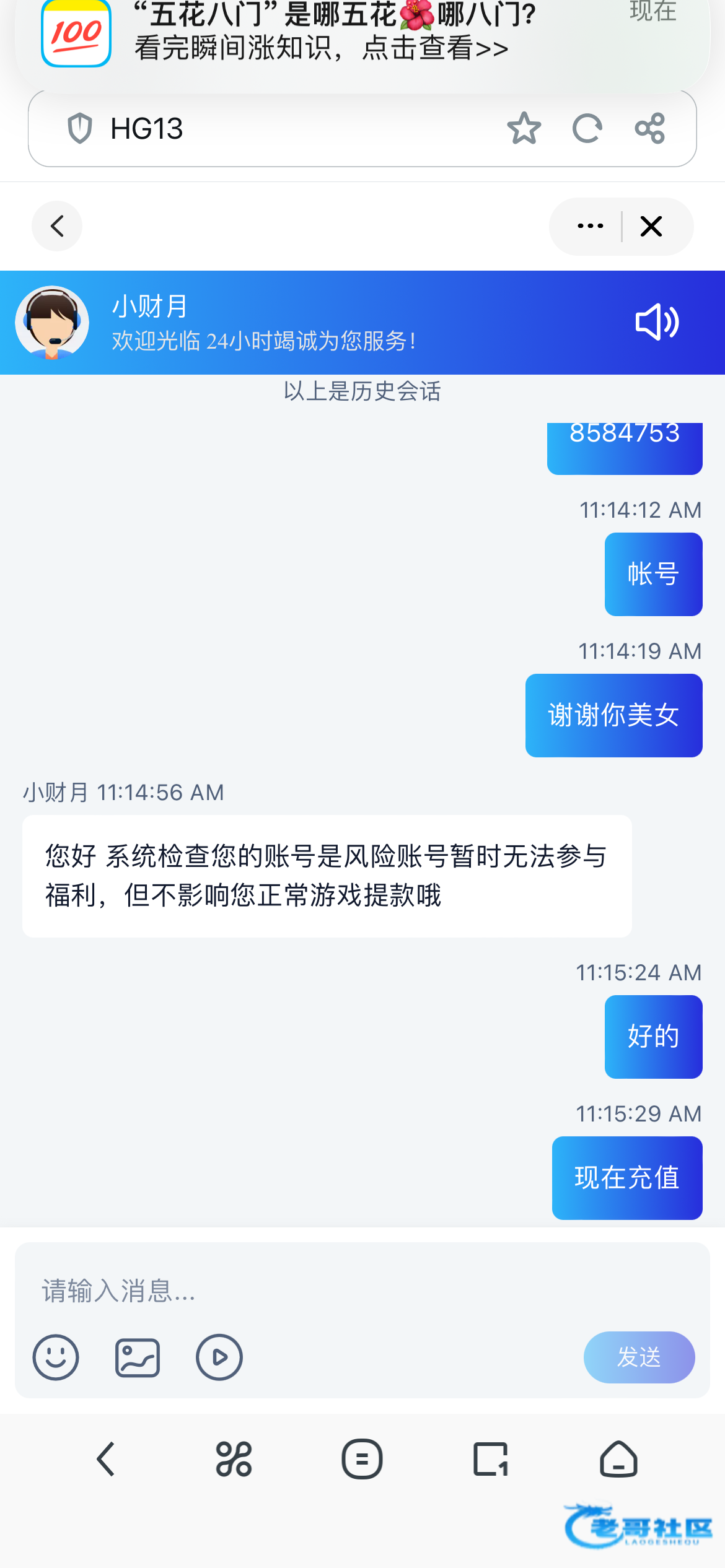Attach a video to the chat
Image resolution: width=725 pixels, height=1568 pixels.
tap(219, 1357)
